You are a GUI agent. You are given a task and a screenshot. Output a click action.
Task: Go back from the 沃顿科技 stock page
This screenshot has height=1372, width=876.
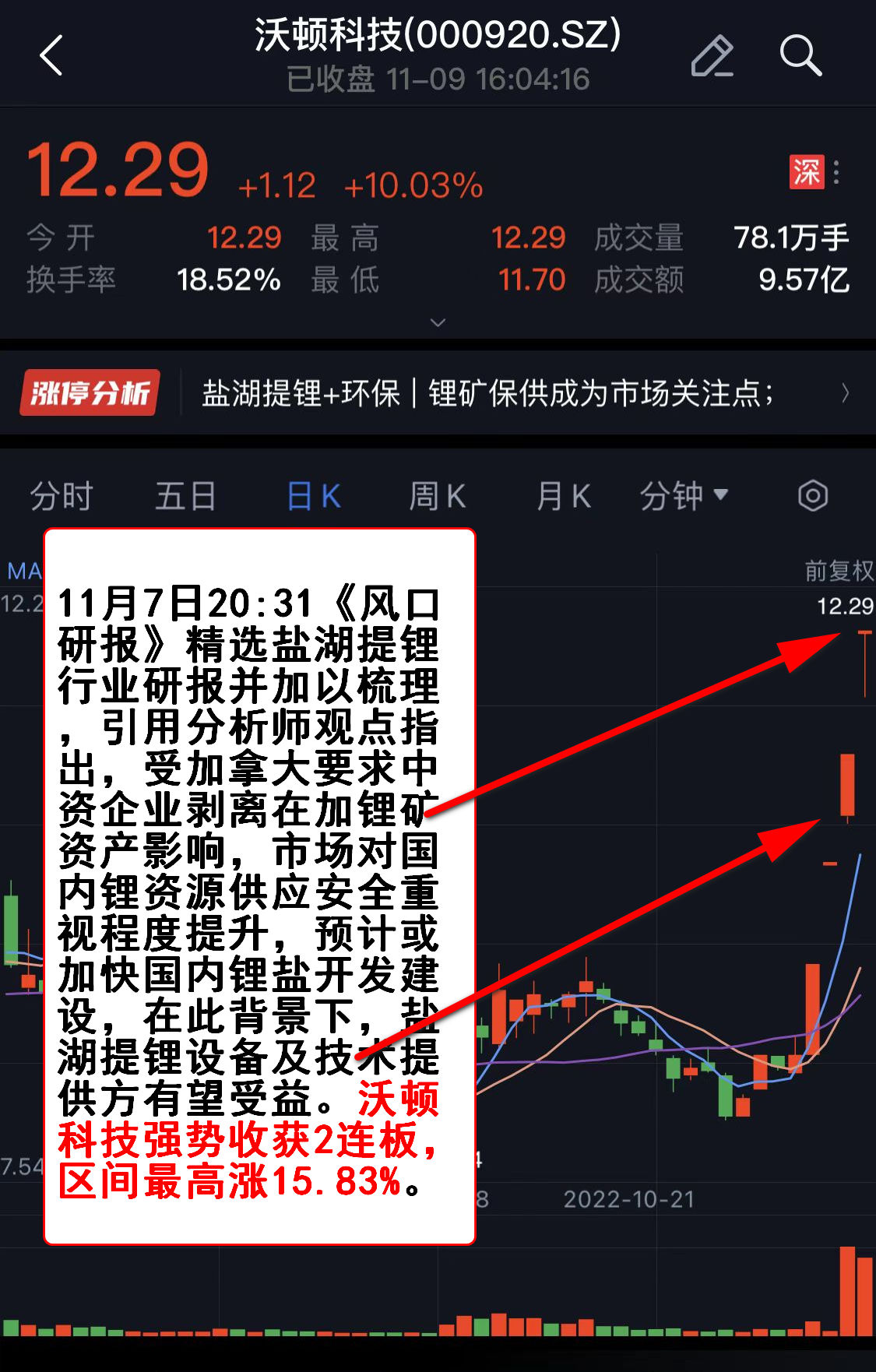click(51, 56)
